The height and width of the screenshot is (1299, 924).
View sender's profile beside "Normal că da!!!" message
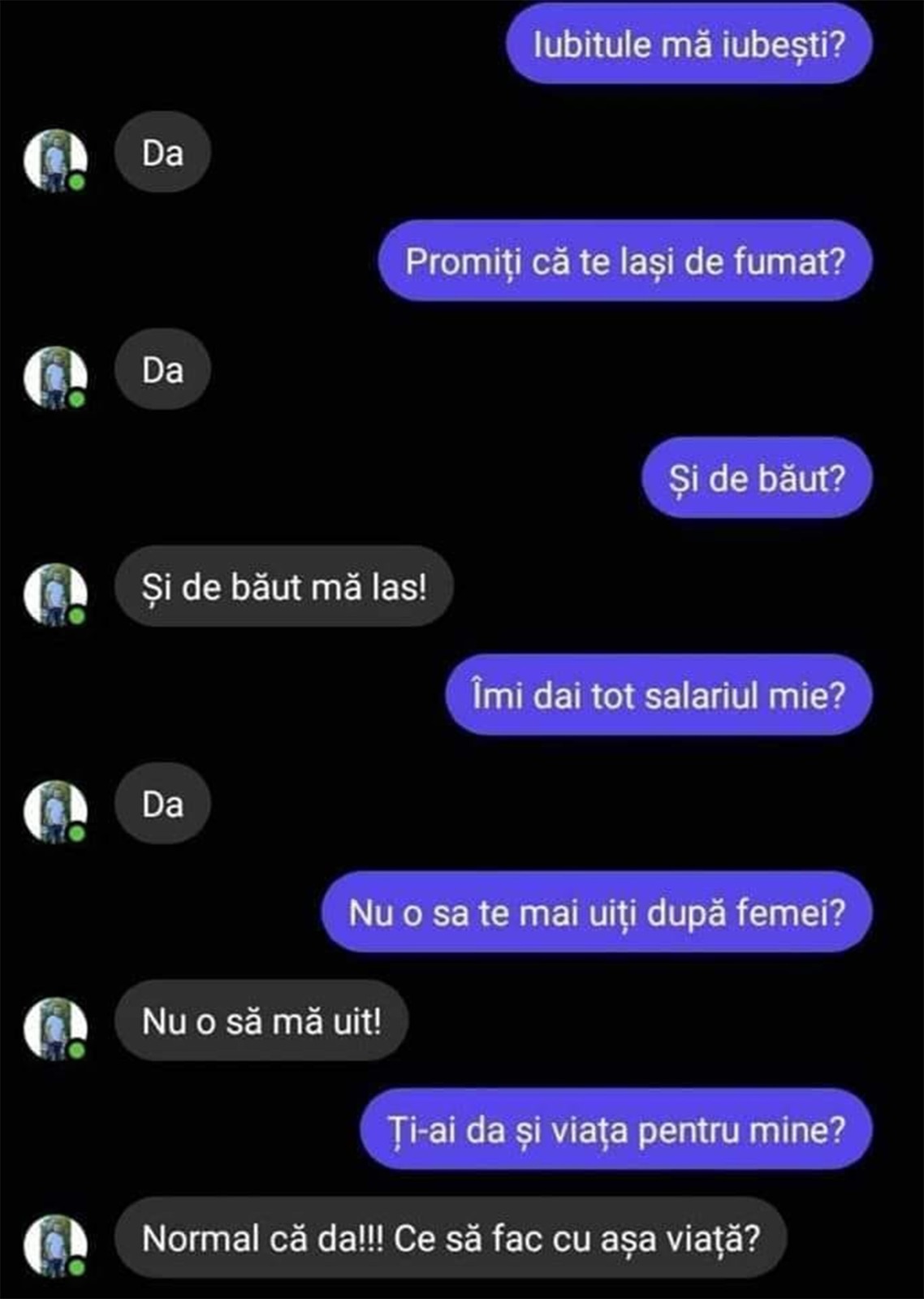tap(54, 1245)
